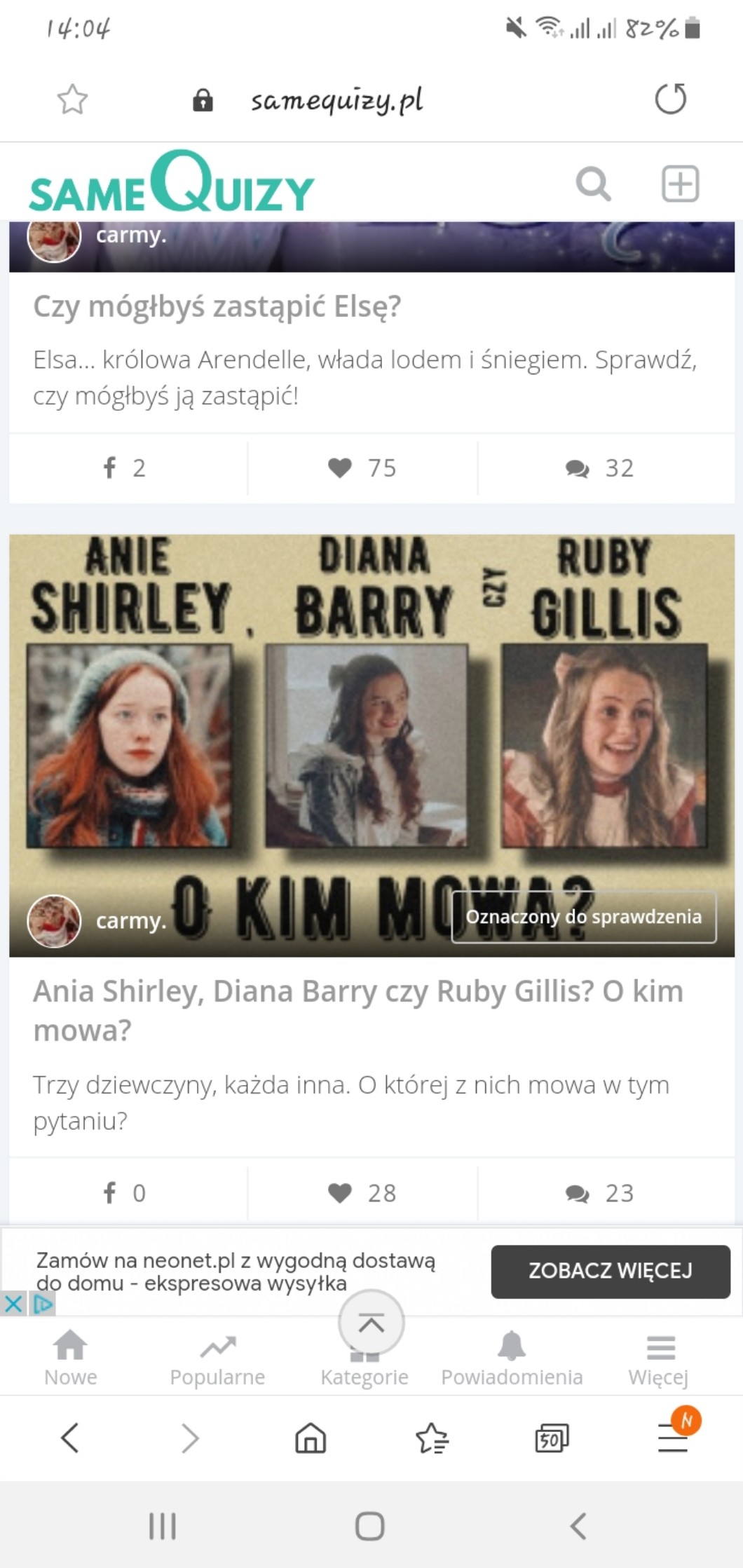Open quiz 'Czy mógłbyś zastąpić Elsę?'
743x1568 pixels.
pos(217,307)
